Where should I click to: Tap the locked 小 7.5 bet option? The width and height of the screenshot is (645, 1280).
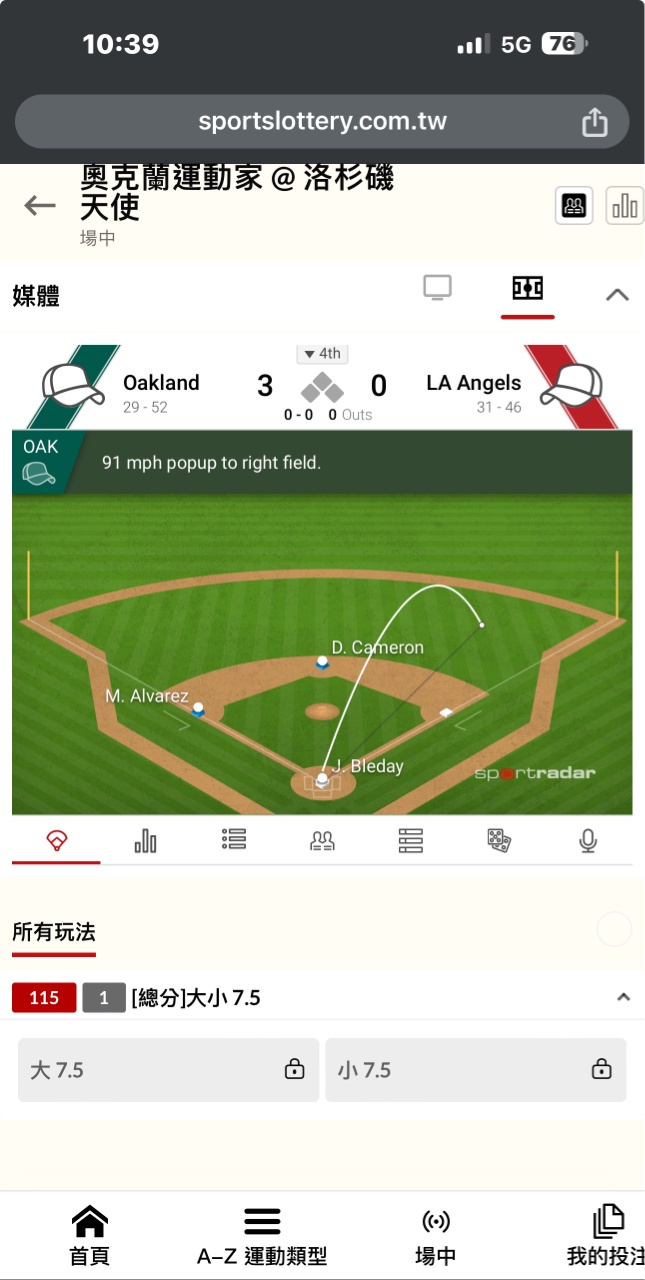(475, 1070)
